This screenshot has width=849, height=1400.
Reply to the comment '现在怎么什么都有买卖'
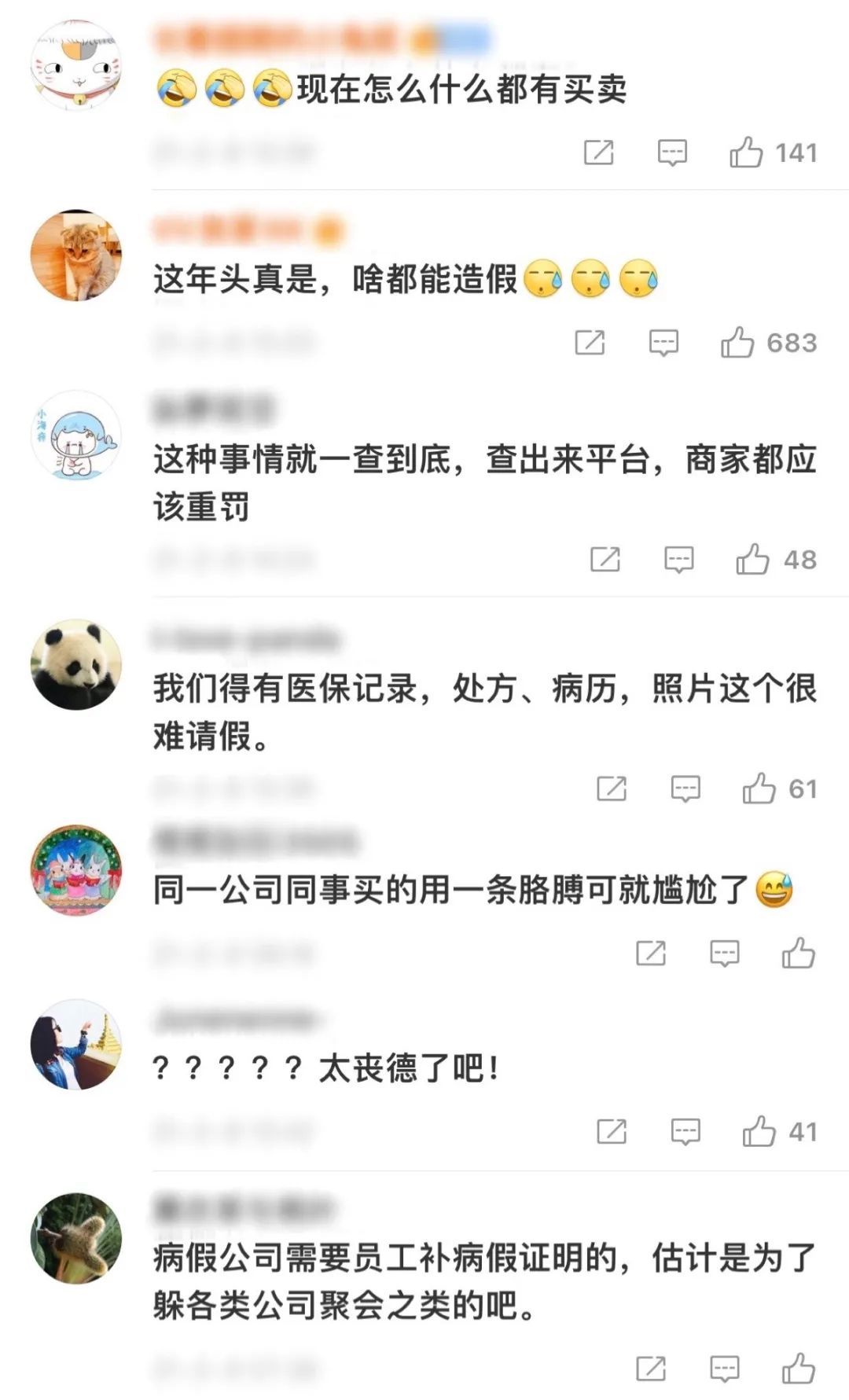672,152
